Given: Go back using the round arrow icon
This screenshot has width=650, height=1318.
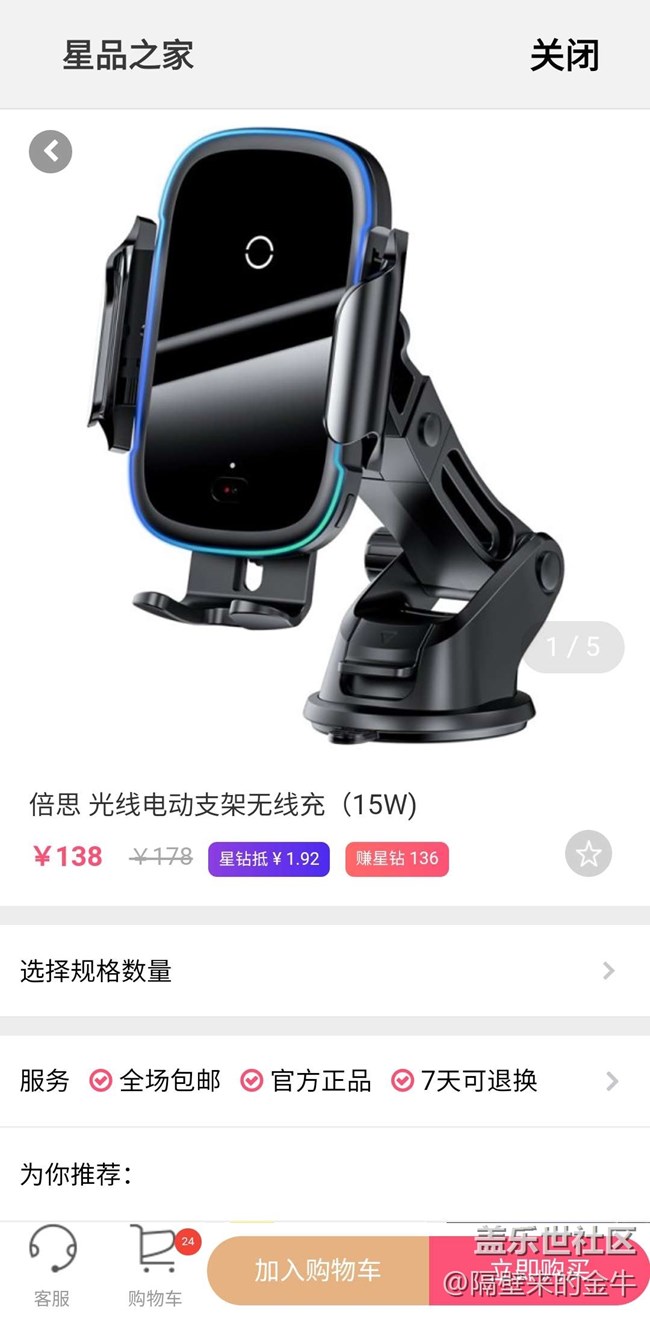Looking at the screenshot, I should [51, 152].
